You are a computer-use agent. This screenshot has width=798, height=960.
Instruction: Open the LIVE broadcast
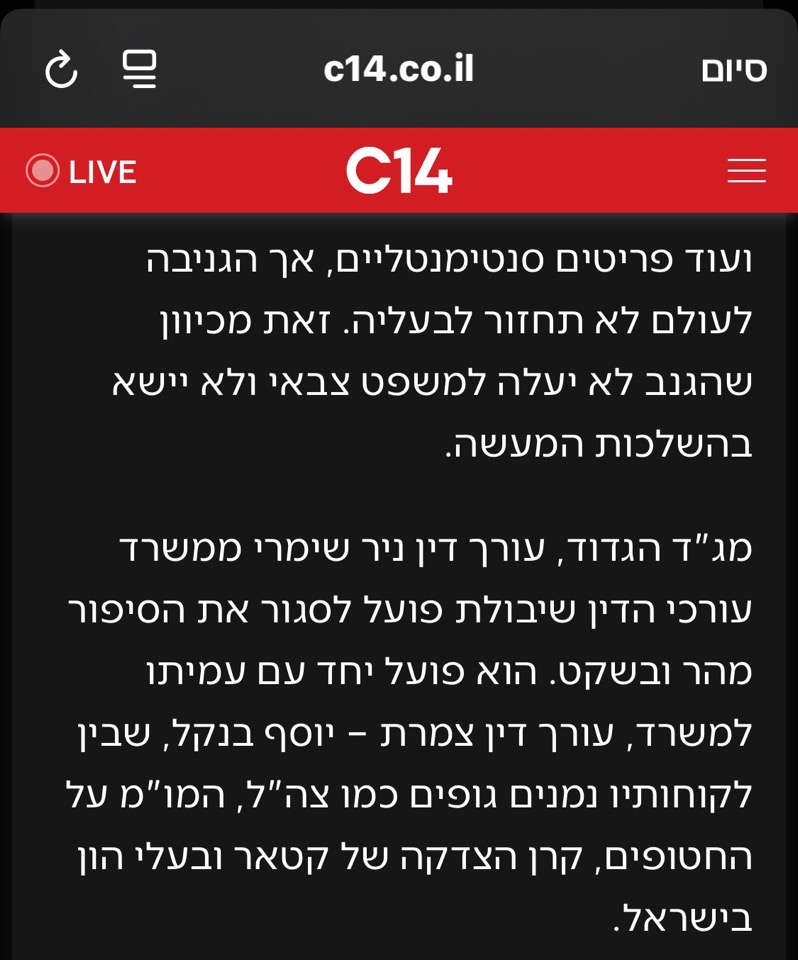click(x=81, y=171)
